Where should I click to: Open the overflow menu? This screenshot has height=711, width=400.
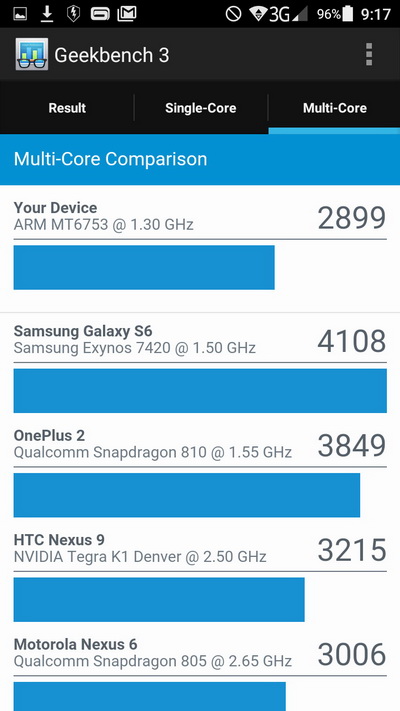coord(369,55)
